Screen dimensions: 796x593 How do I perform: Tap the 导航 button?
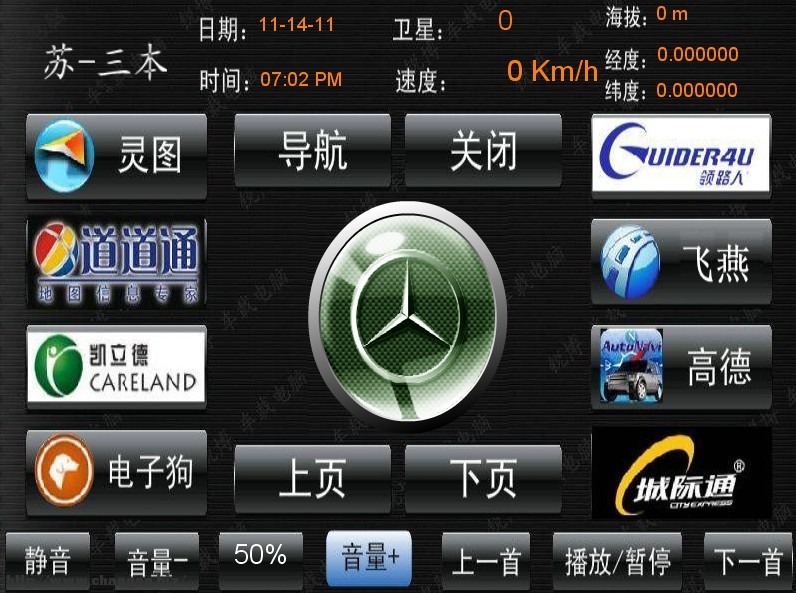click(x=312, y=151)
